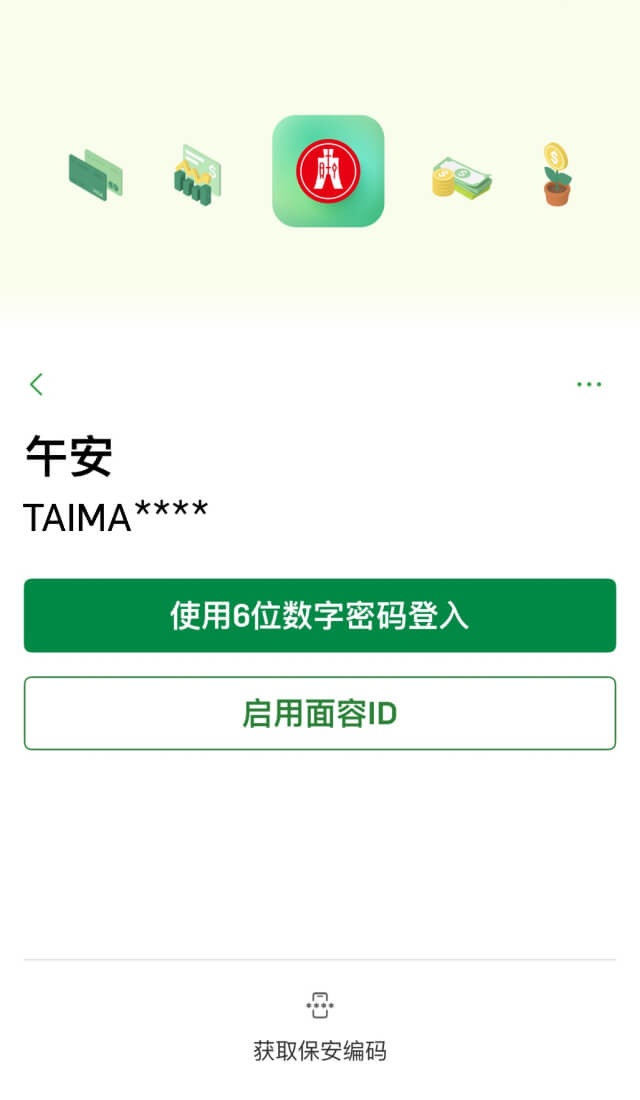Go back using the green arrow
Screen dimensions: 640x1100
click(x=37, y=384)
